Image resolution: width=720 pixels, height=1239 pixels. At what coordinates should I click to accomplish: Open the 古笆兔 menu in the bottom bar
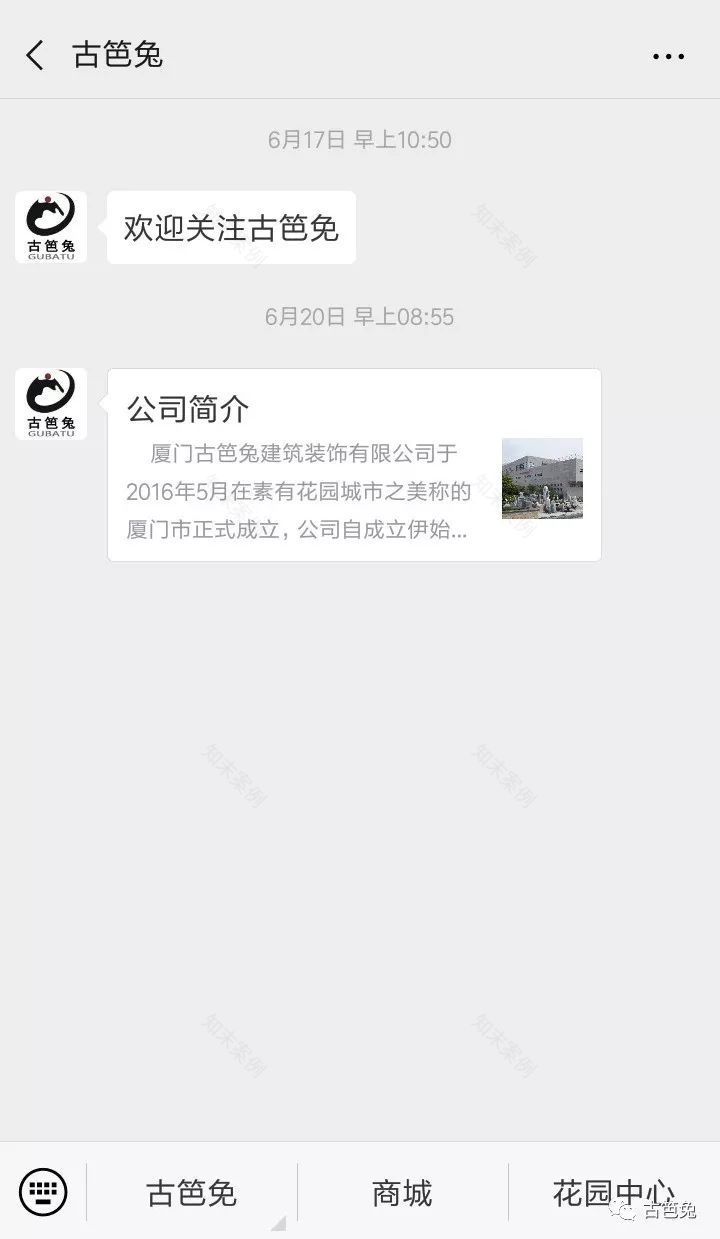coord(190,1192)
